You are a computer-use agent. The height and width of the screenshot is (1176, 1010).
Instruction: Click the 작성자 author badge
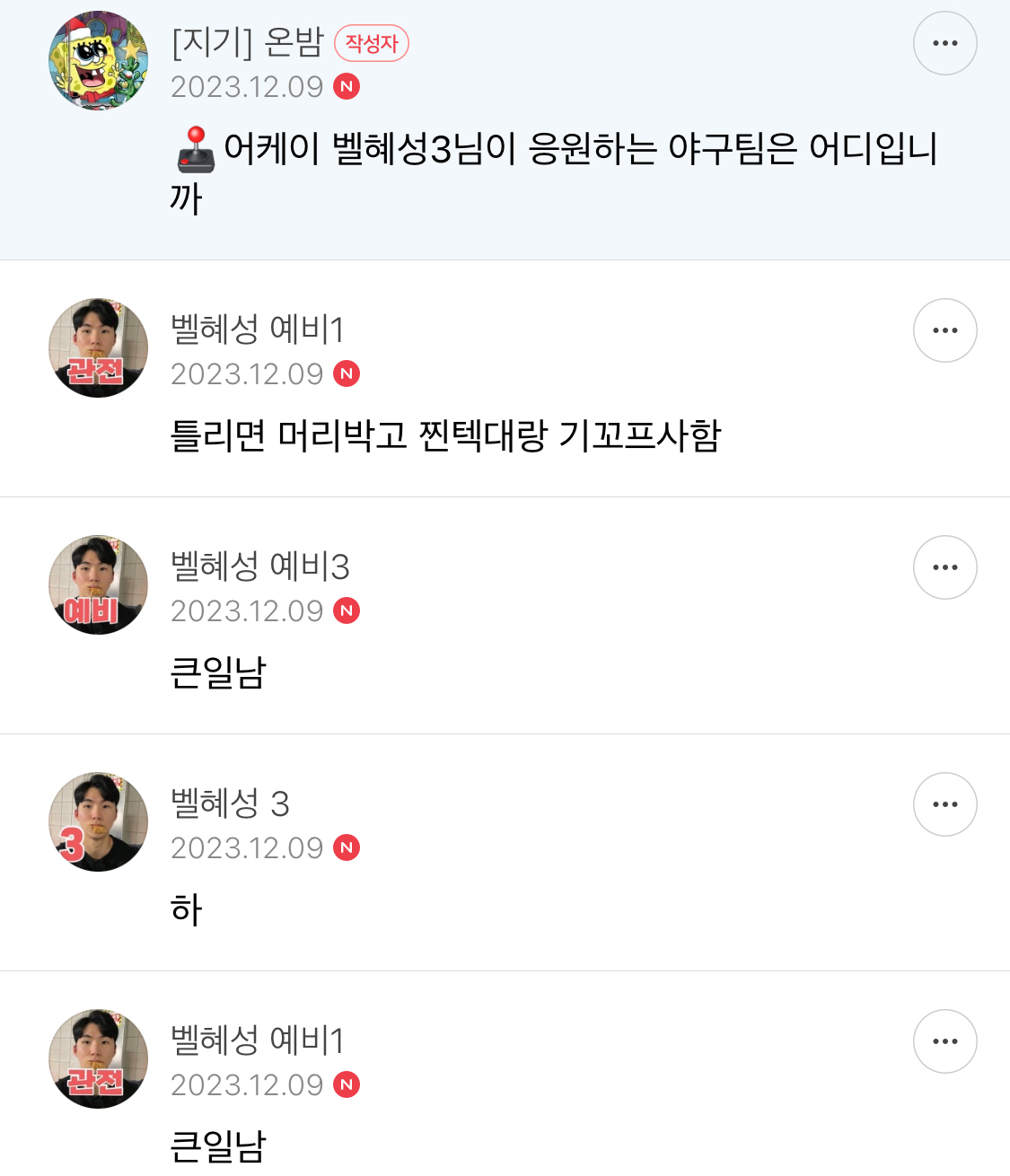click(371, 43)
